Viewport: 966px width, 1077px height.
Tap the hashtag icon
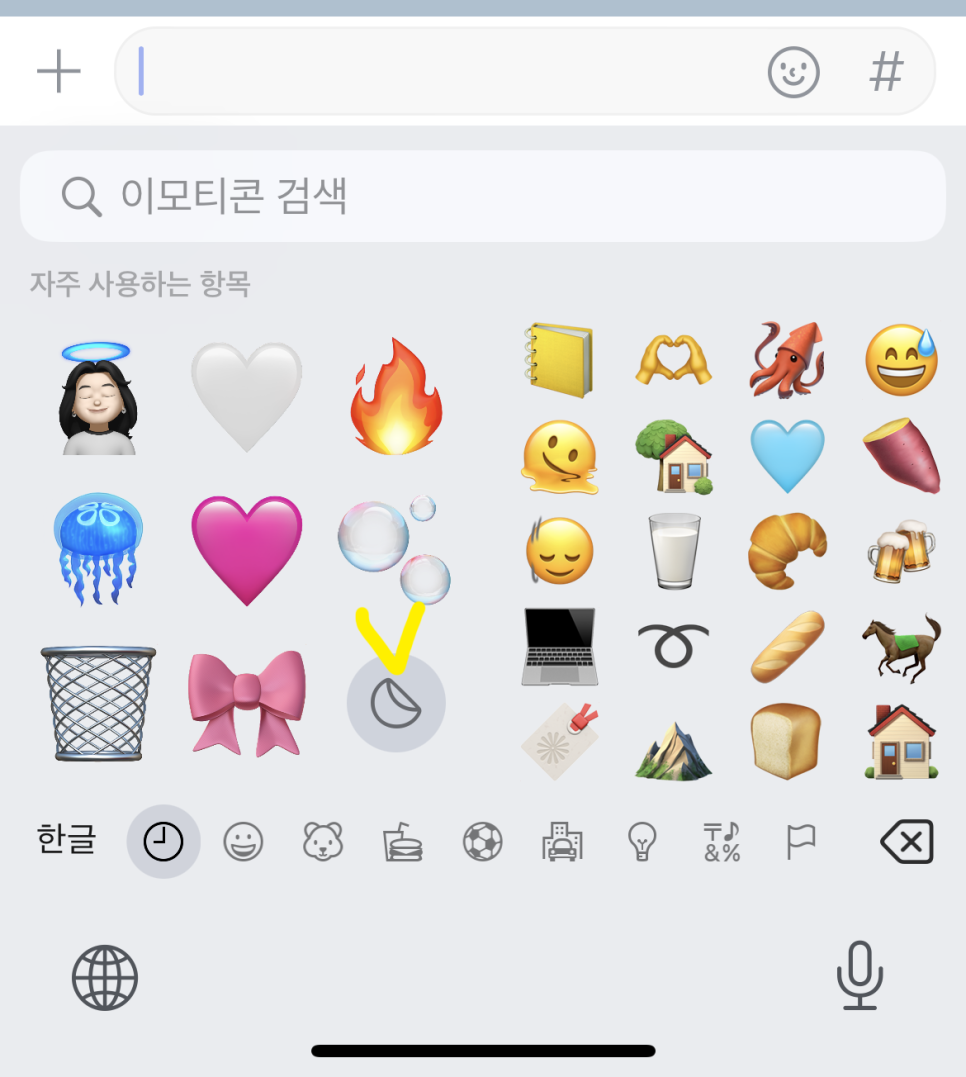[886, 72]
